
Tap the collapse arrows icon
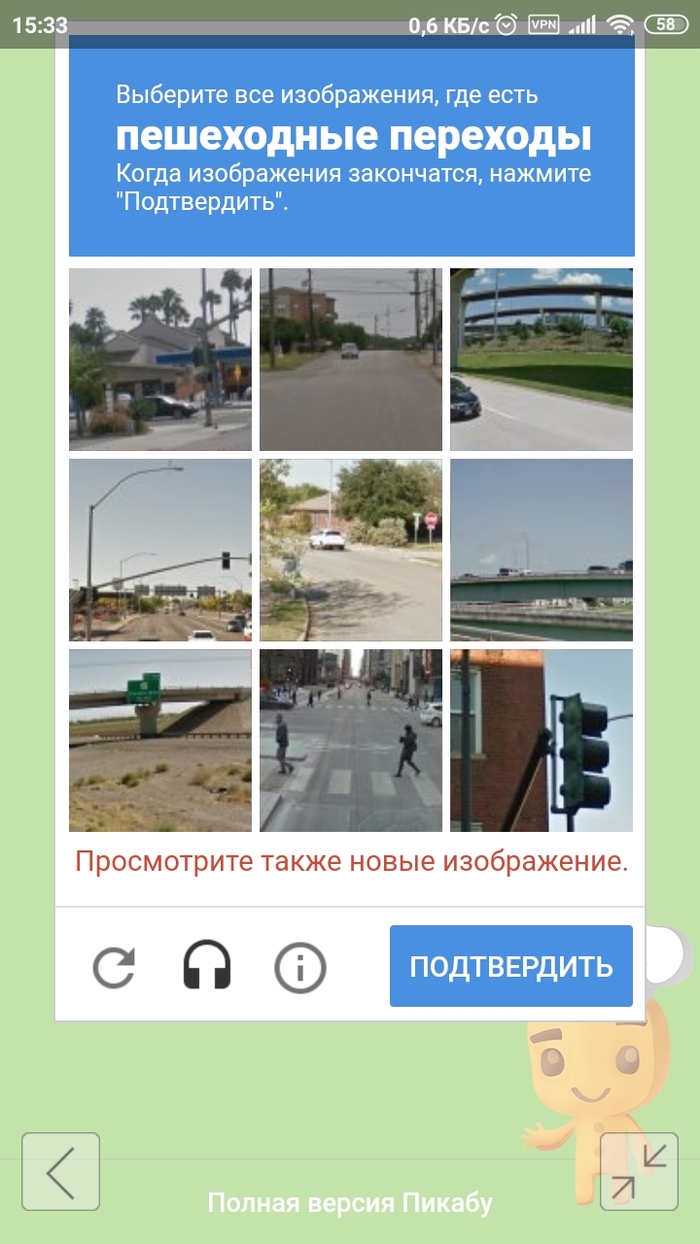[638, 1171]
